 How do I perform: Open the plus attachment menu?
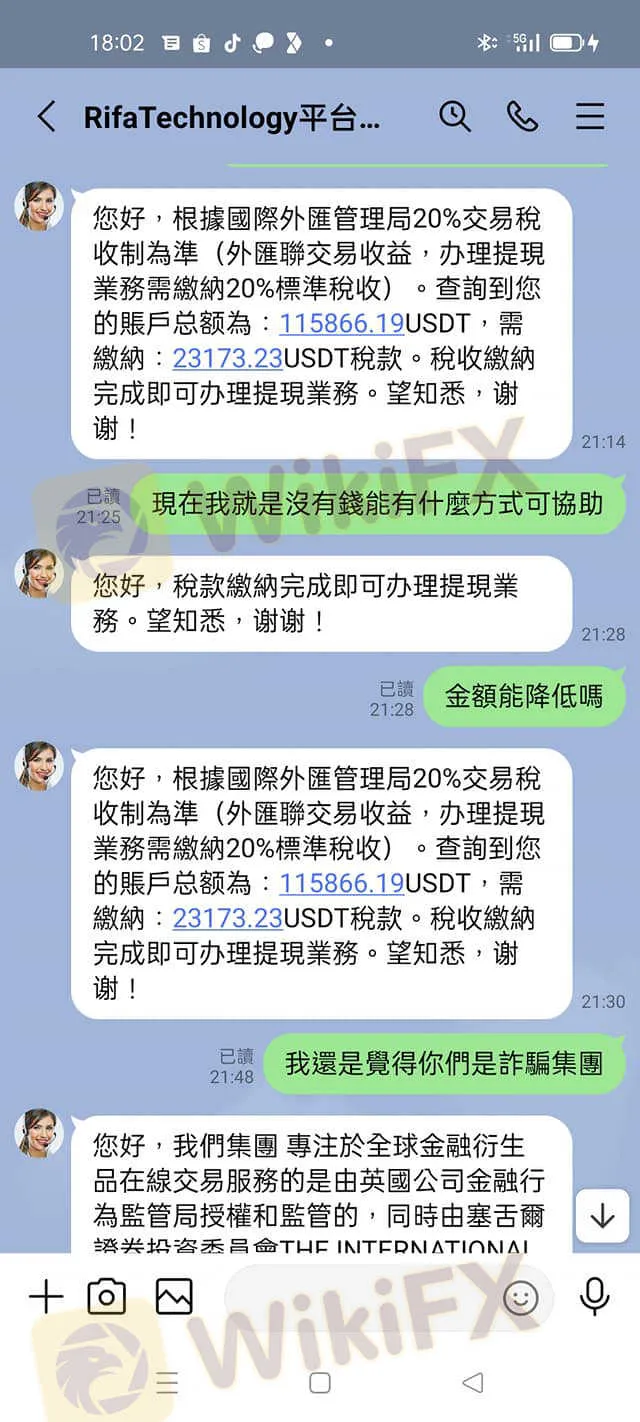click(x=46, y=1298)
